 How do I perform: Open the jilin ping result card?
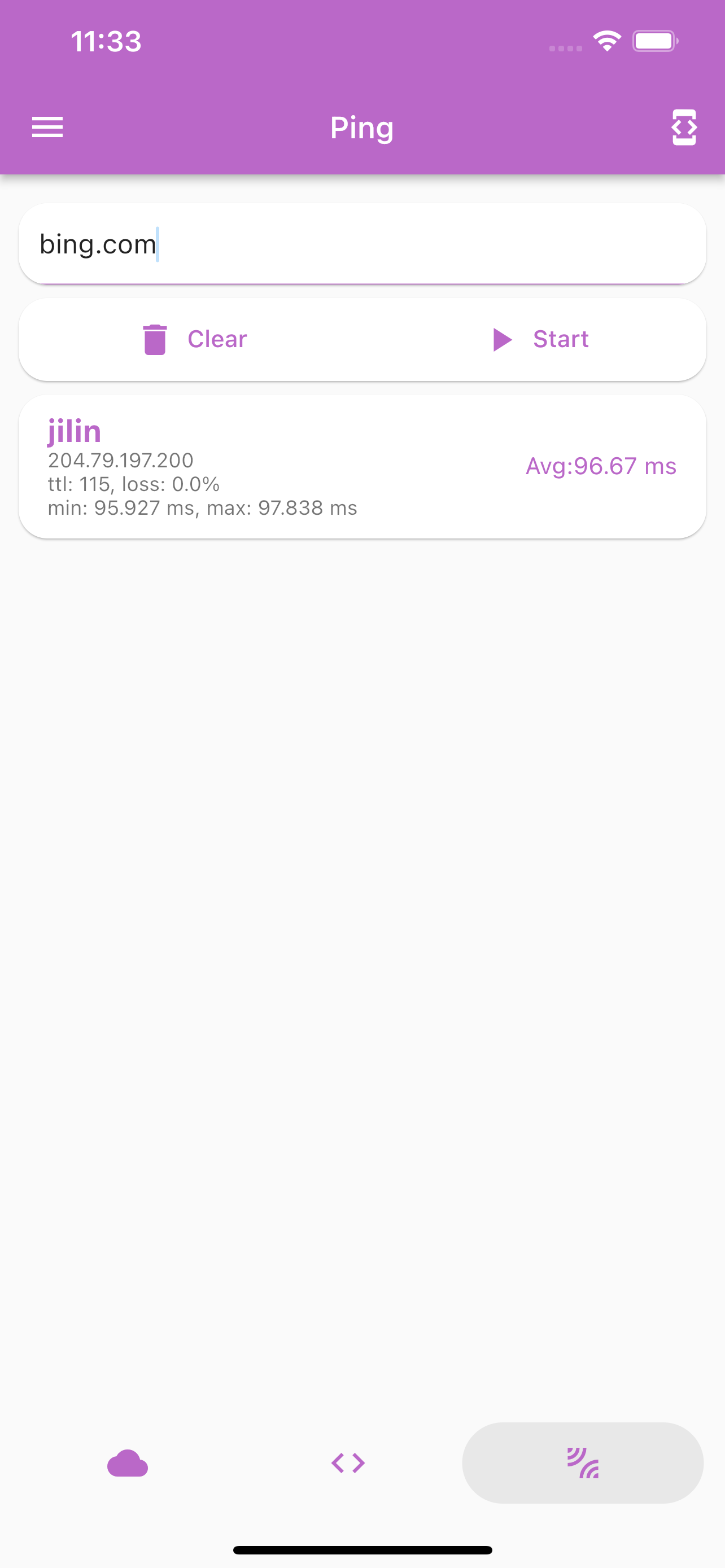(361, 467)
